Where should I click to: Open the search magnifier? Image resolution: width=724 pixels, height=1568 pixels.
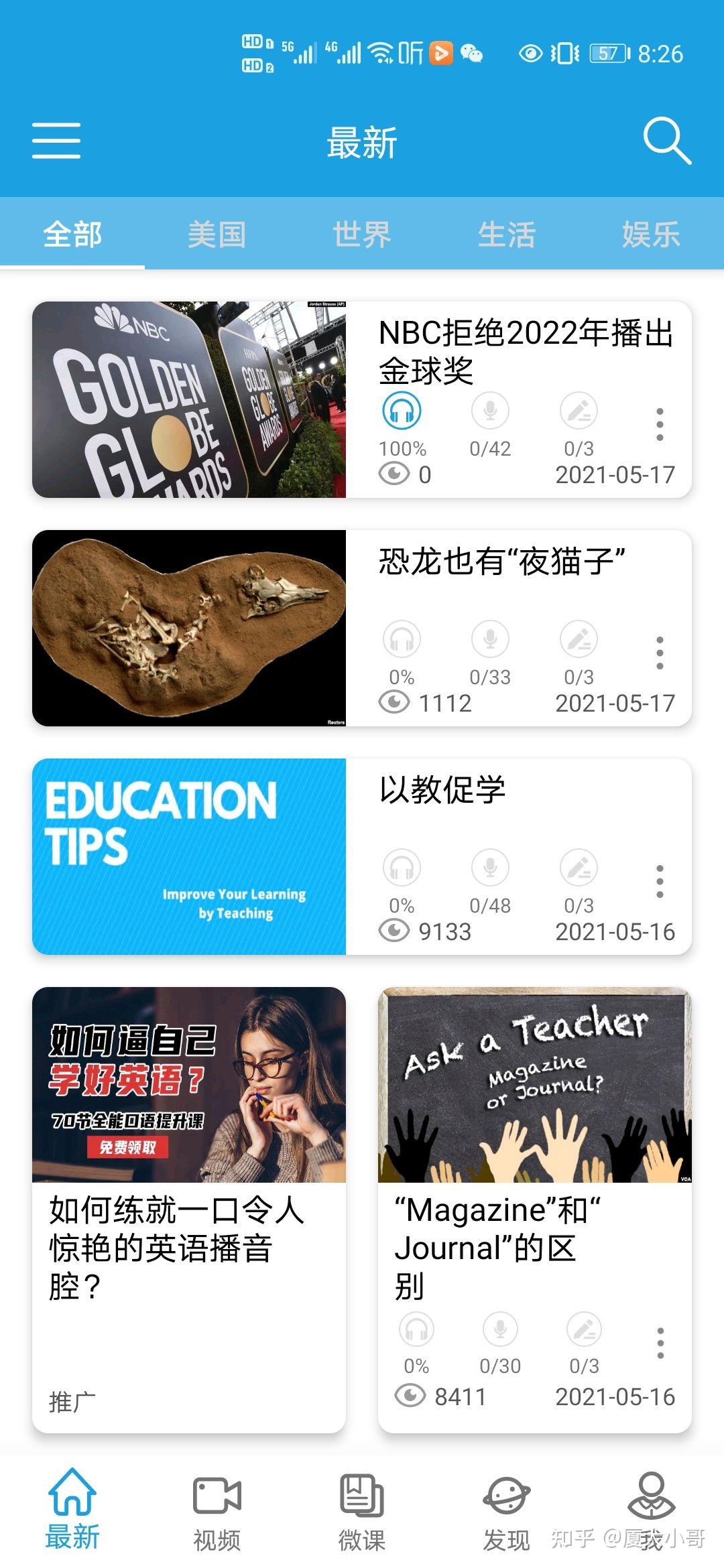(x=666, y=141)
